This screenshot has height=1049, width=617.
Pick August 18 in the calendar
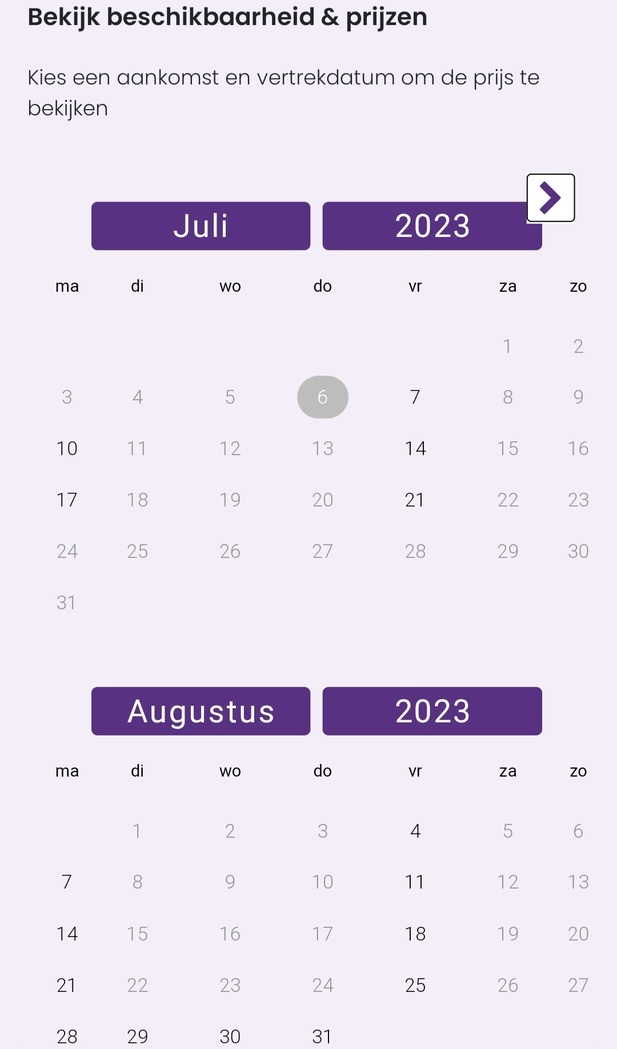415,933
